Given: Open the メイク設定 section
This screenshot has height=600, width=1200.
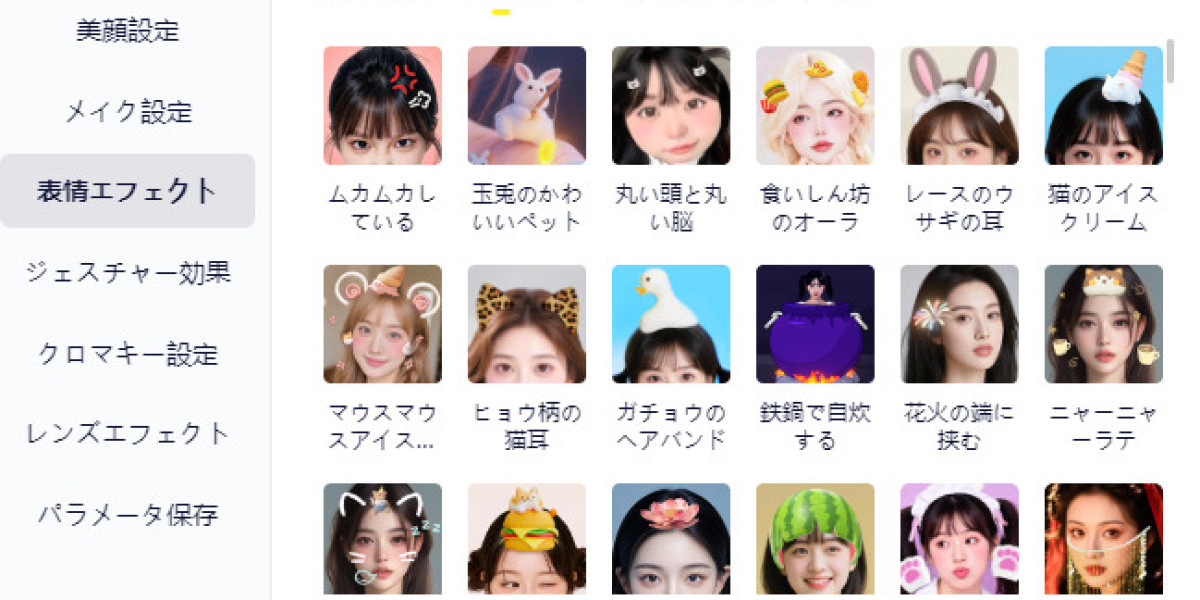Looking at the screenshot, I should [x=127, y=111].
